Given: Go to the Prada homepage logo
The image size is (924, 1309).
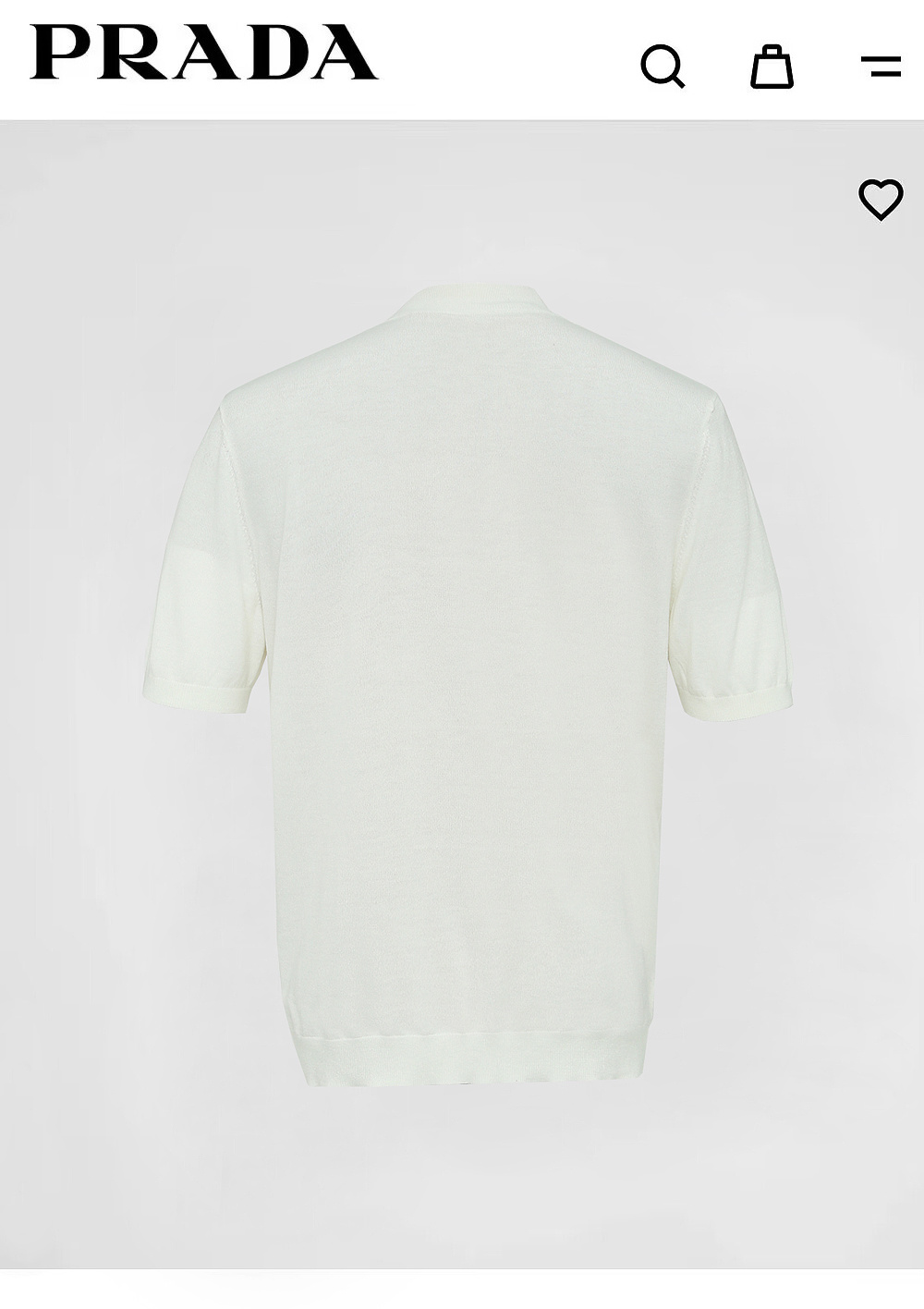Looking at the screenshot, I should [x=203, y=53].
